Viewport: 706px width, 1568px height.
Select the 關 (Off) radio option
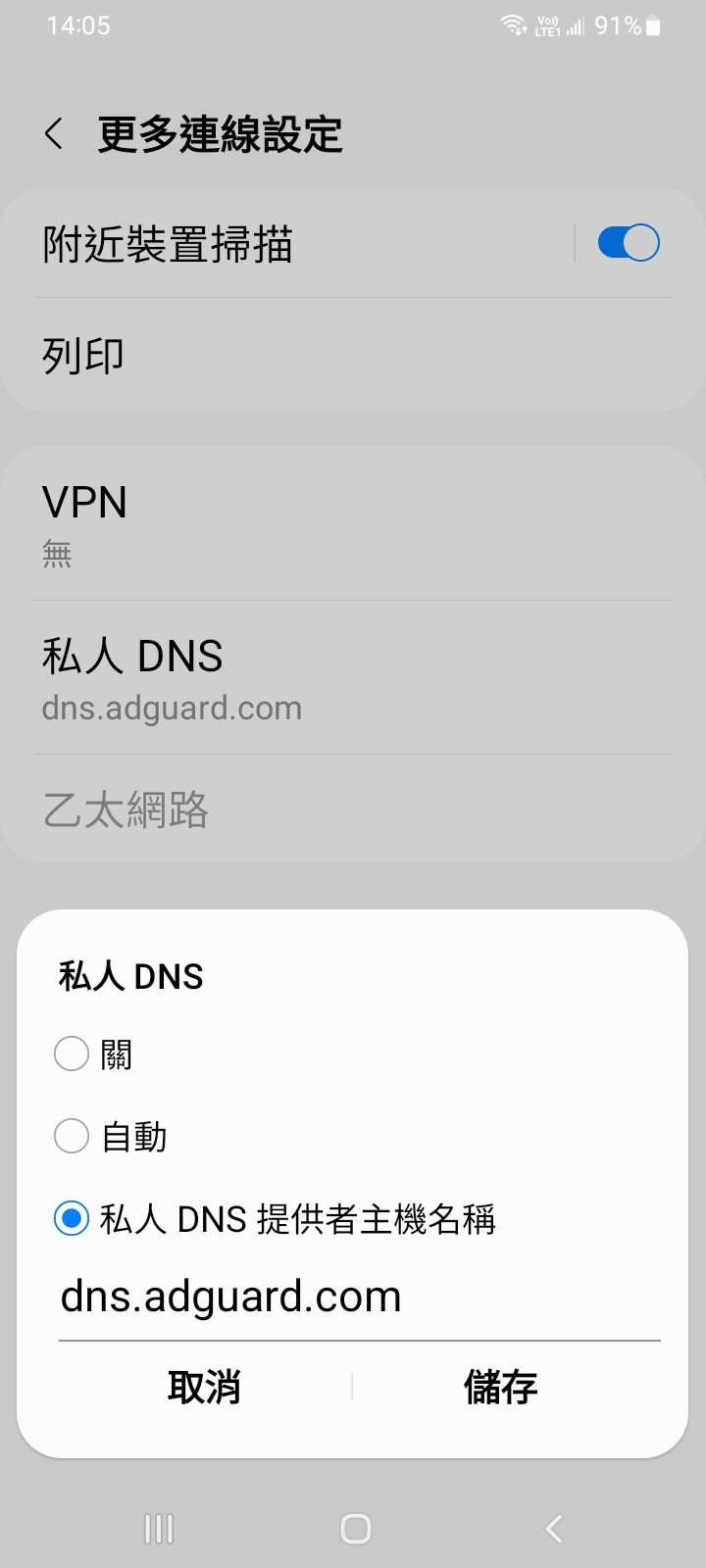pyautogui.click(x=72, y=1054)
